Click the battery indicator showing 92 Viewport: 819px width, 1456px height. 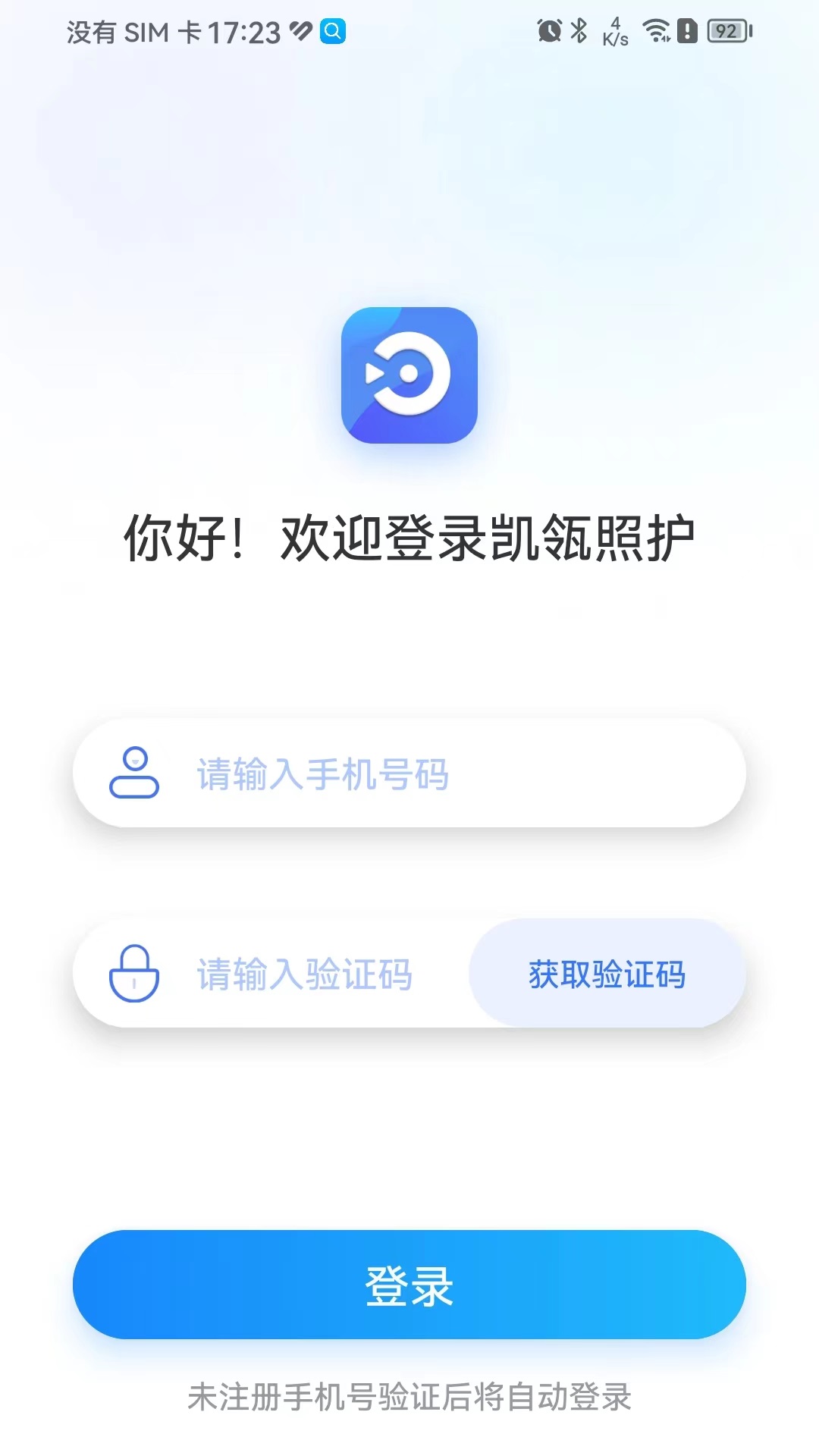click(x=726, y=32)
